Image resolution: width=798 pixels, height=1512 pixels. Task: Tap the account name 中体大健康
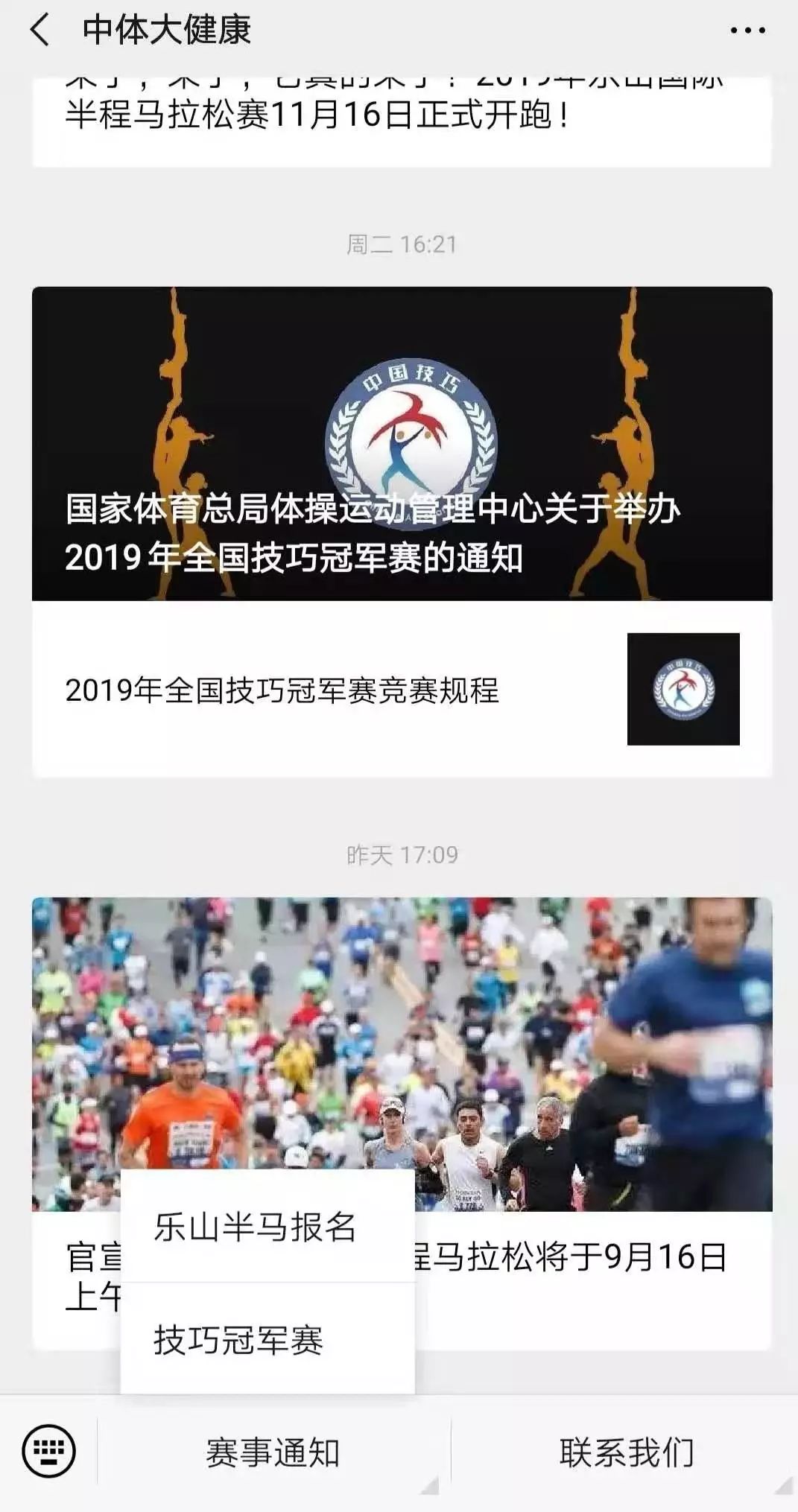(x=168, y=30)
